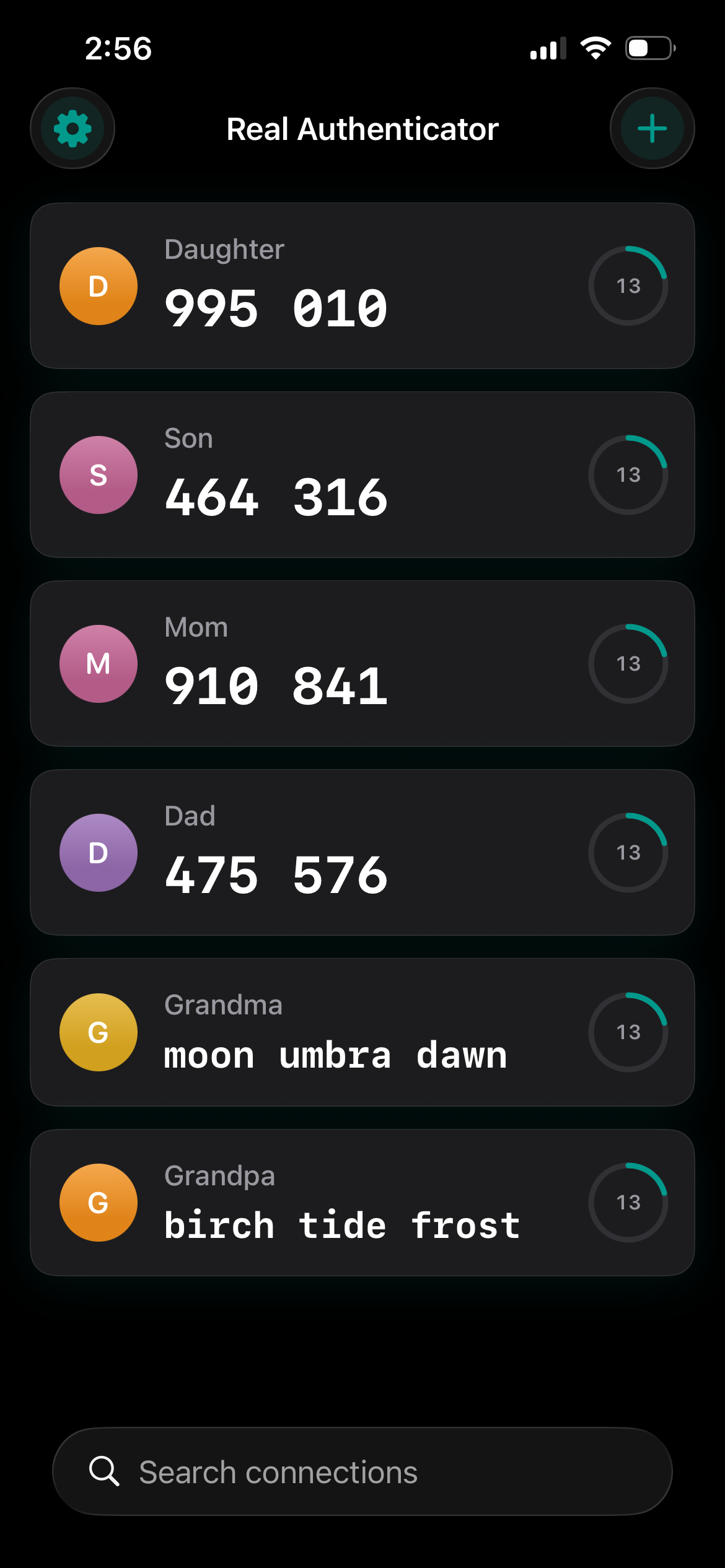Click the orange D avatar for Daughter
This screenshot has height=1568, width=725.
(97, 285)
